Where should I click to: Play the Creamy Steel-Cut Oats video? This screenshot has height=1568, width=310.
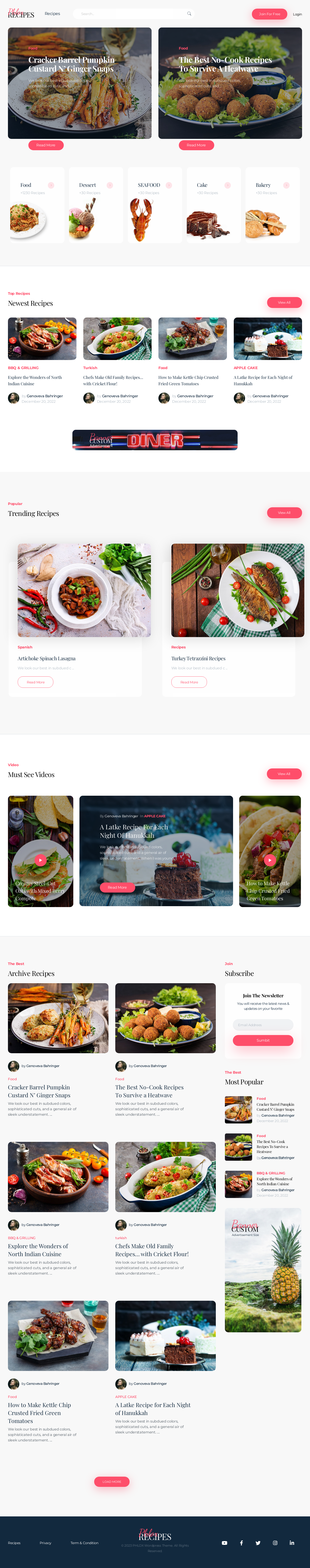[x=40, y=860]
